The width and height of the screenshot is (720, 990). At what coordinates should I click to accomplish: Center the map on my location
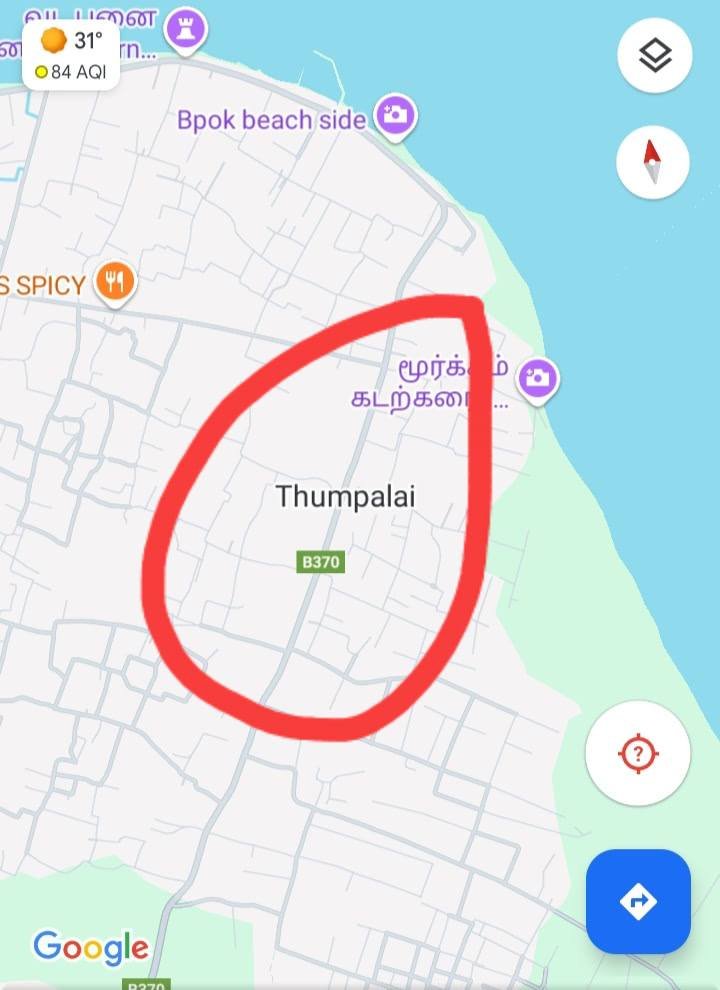point(638,753)
